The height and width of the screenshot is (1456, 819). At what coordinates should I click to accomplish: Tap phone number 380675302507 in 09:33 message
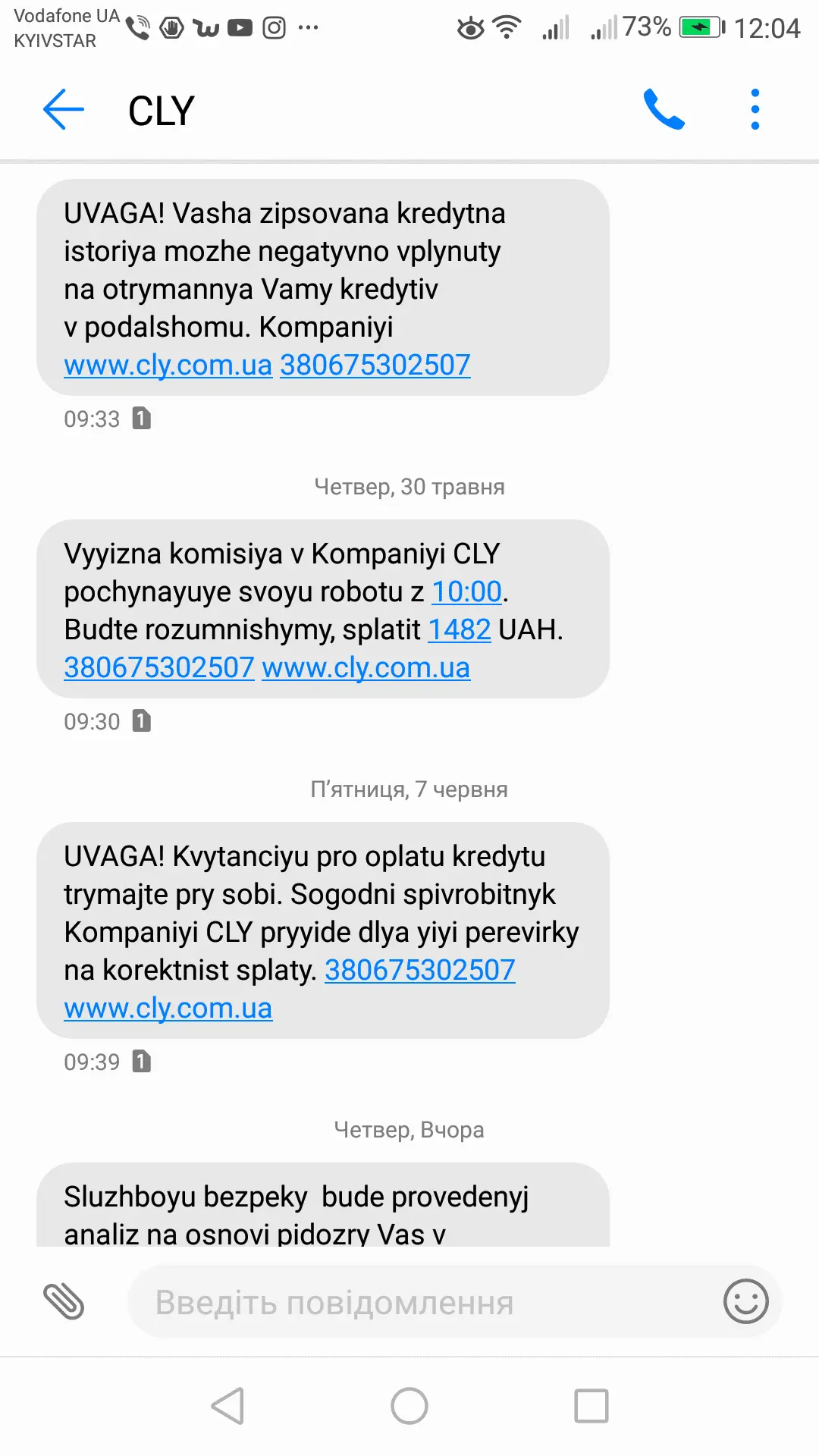pos(375,365)
